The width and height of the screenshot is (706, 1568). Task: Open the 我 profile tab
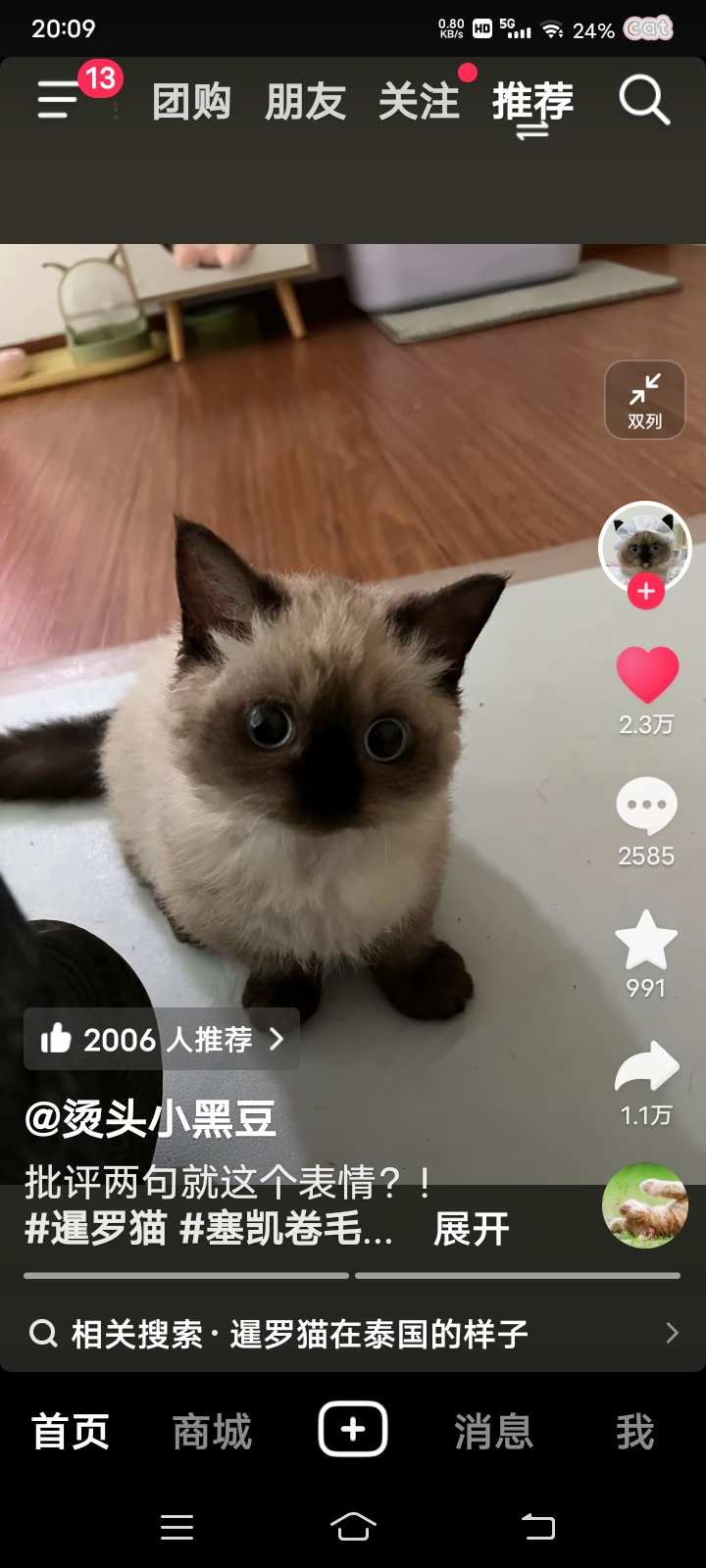coord(634,1432)
